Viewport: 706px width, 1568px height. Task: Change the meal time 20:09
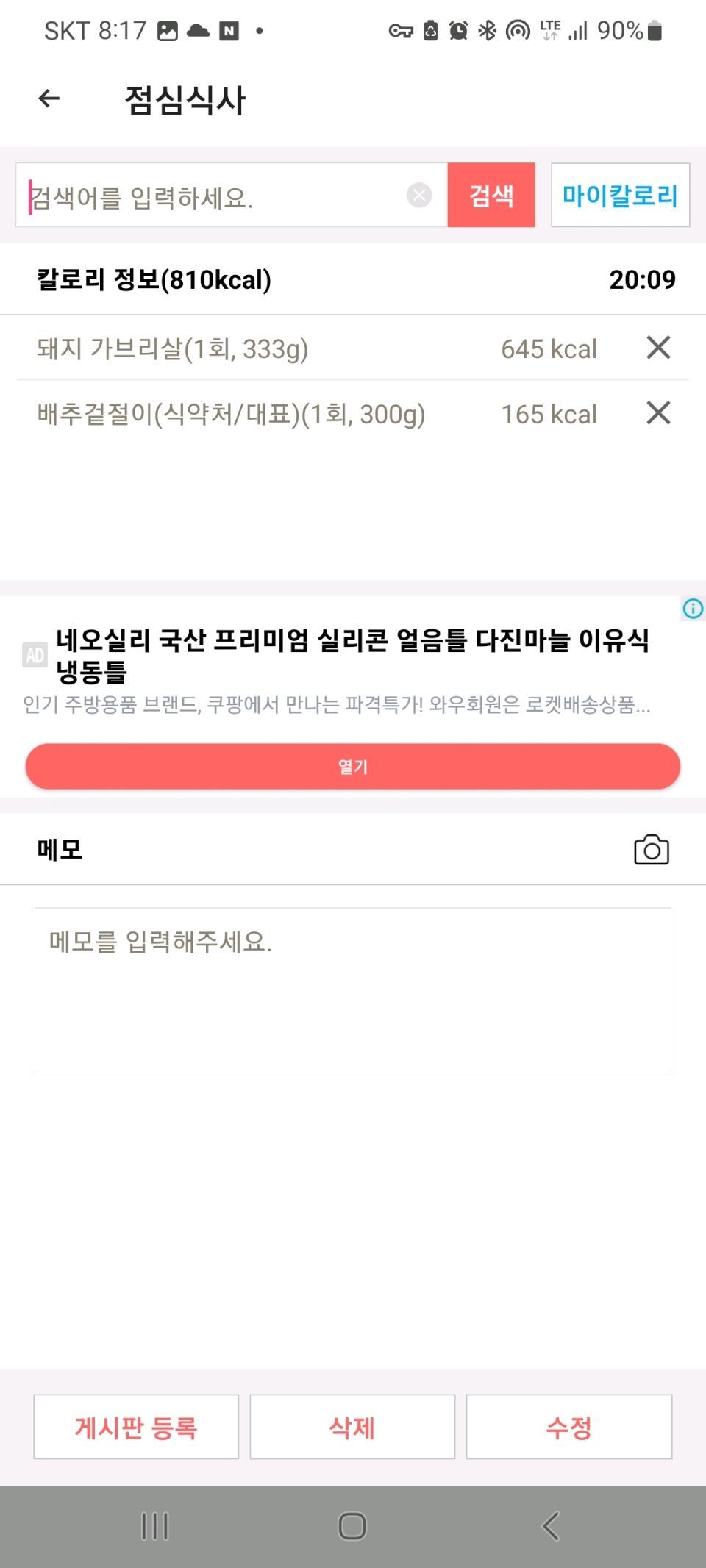pyautogui.click(x=641, y=280)
